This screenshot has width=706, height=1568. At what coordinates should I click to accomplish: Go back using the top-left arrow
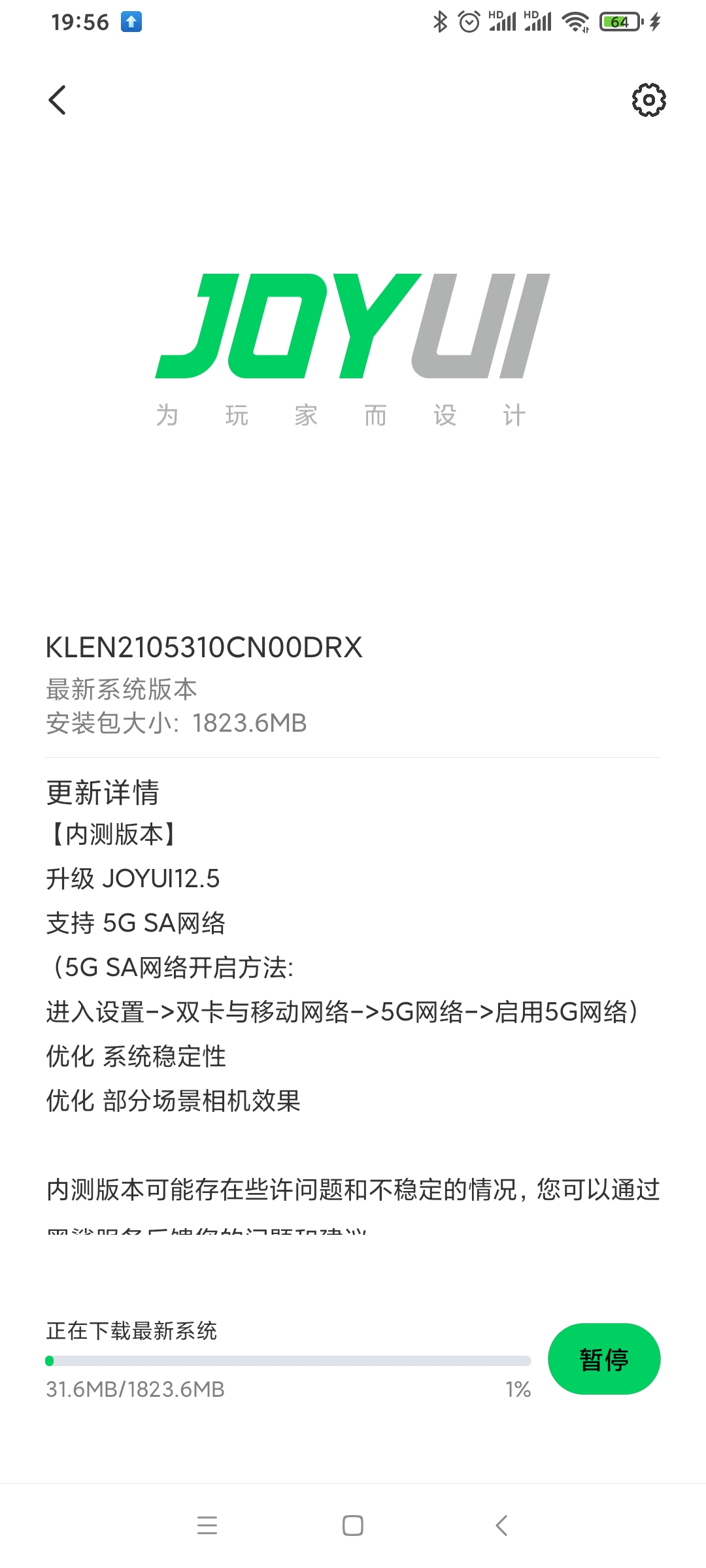58,100
